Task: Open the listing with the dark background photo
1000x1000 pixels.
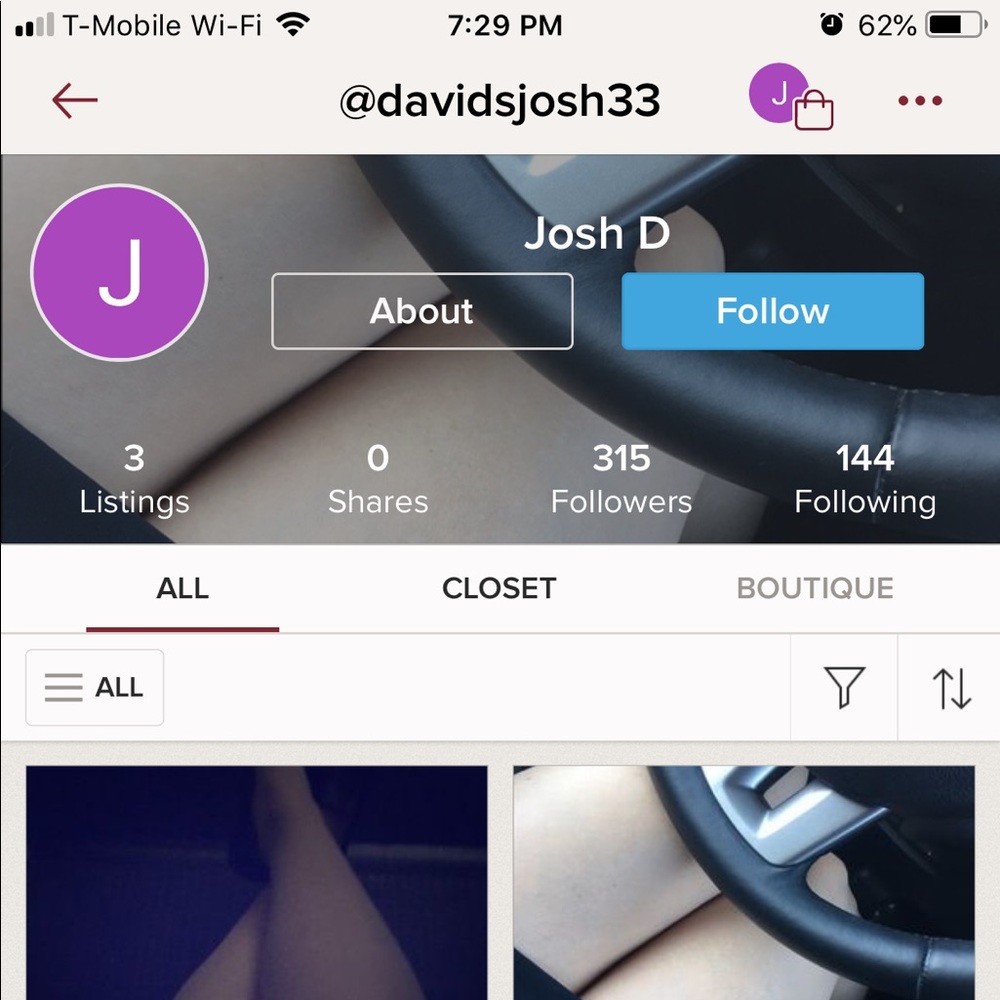Action: coord(256,882)
